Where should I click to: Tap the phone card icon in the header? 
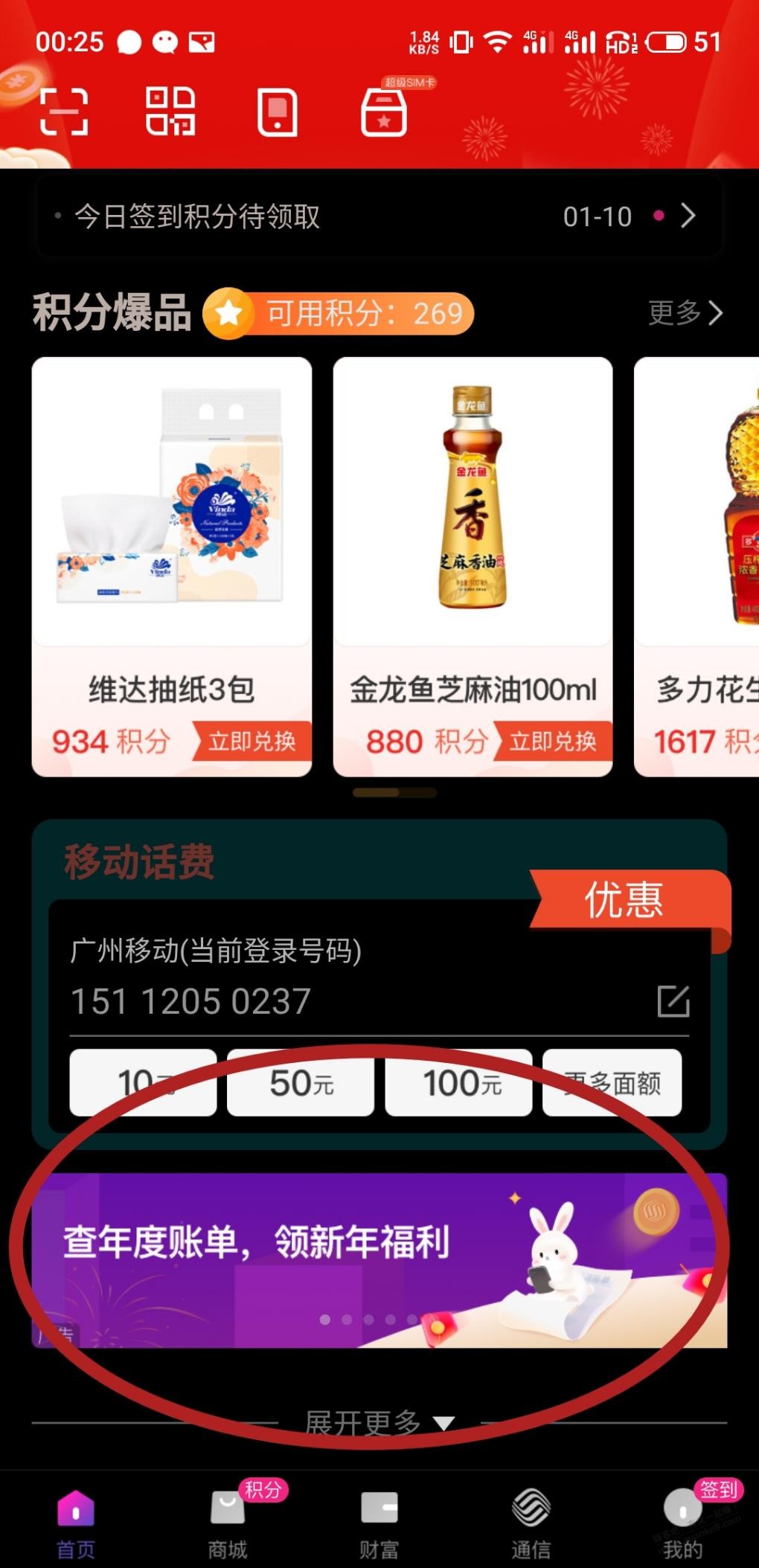pos(277,113)
